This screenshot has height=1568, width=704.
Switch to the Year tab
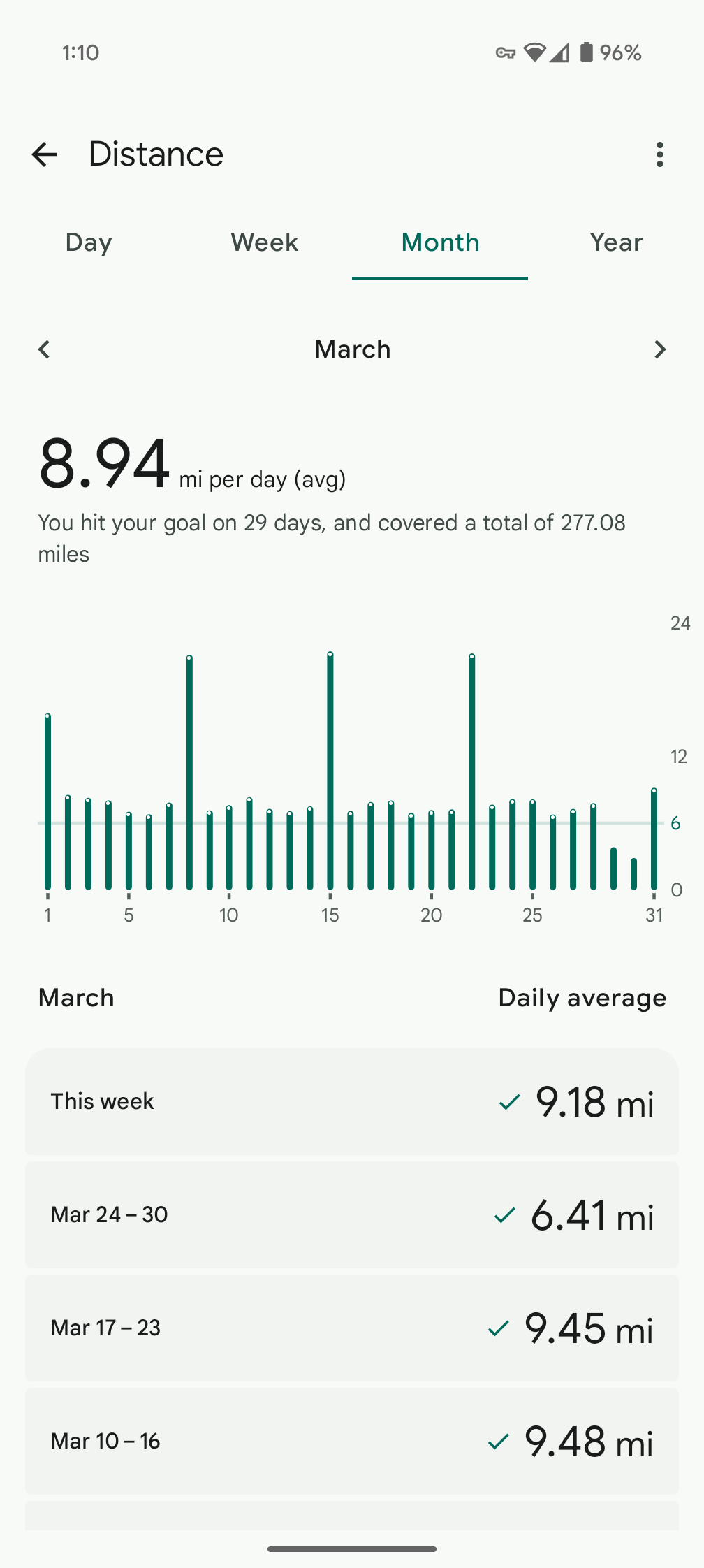point(616,242)
